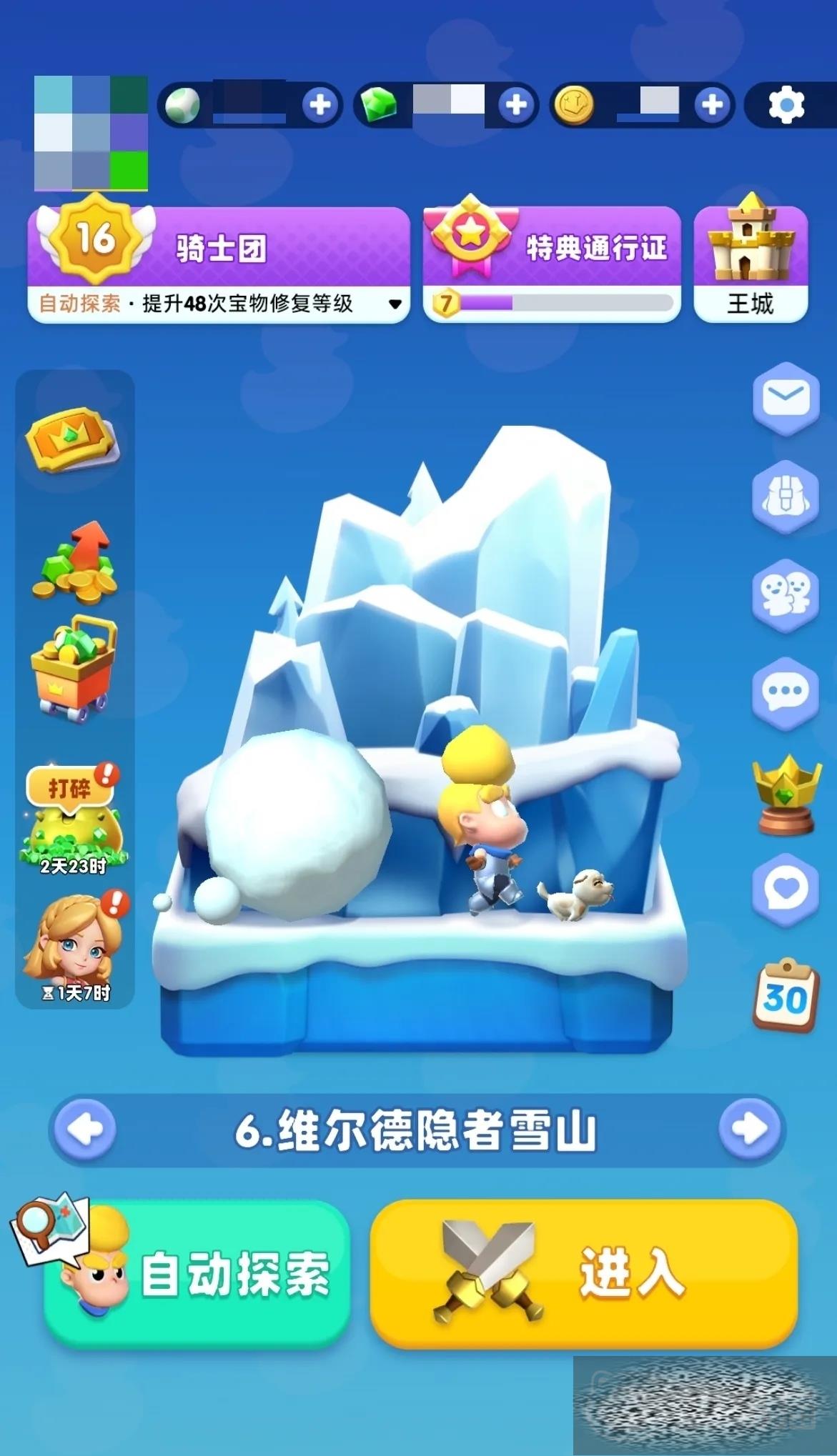Image resolution: width=837 pixels, height=1456 pixels.
Task: Open the settings gear
Action: pyautogui.click(x=786, y=106)
